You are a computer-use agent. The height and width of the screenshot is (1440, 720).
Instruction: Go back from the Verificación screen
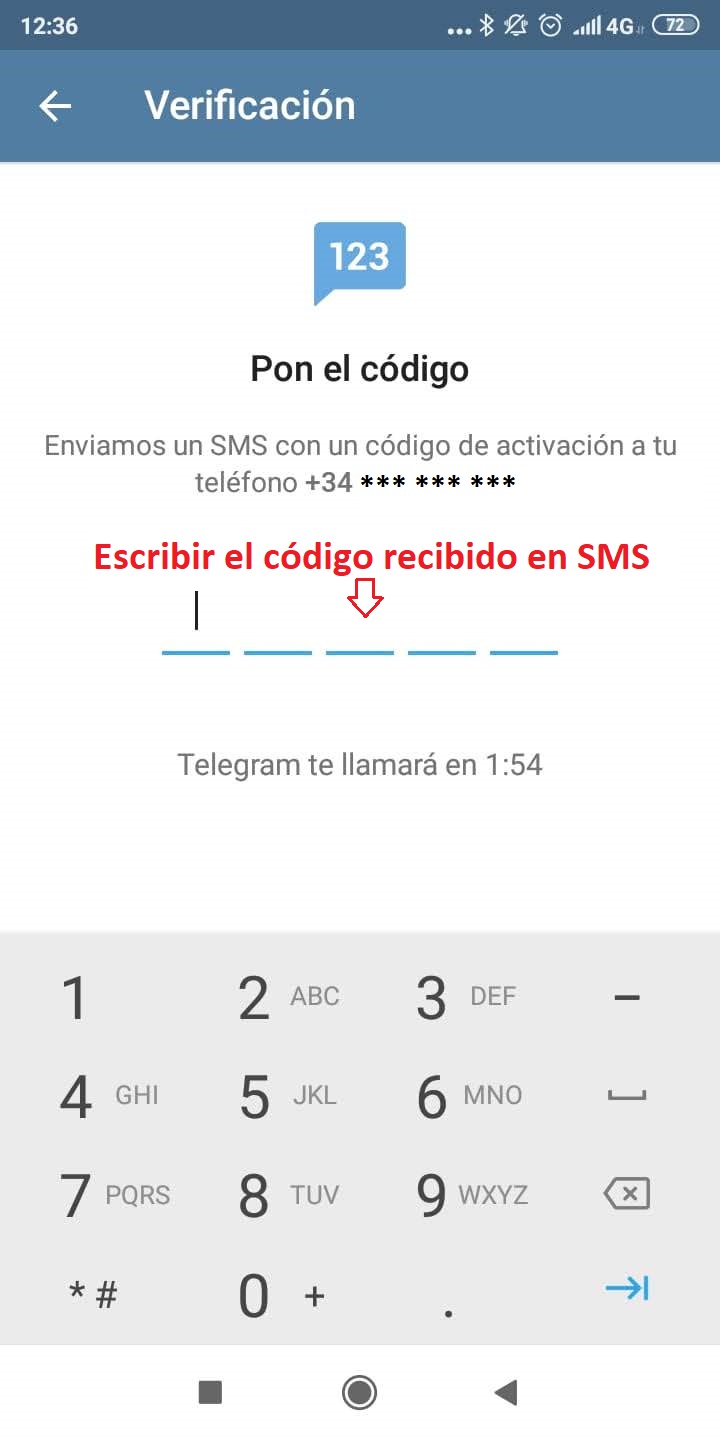coord(55,106)
